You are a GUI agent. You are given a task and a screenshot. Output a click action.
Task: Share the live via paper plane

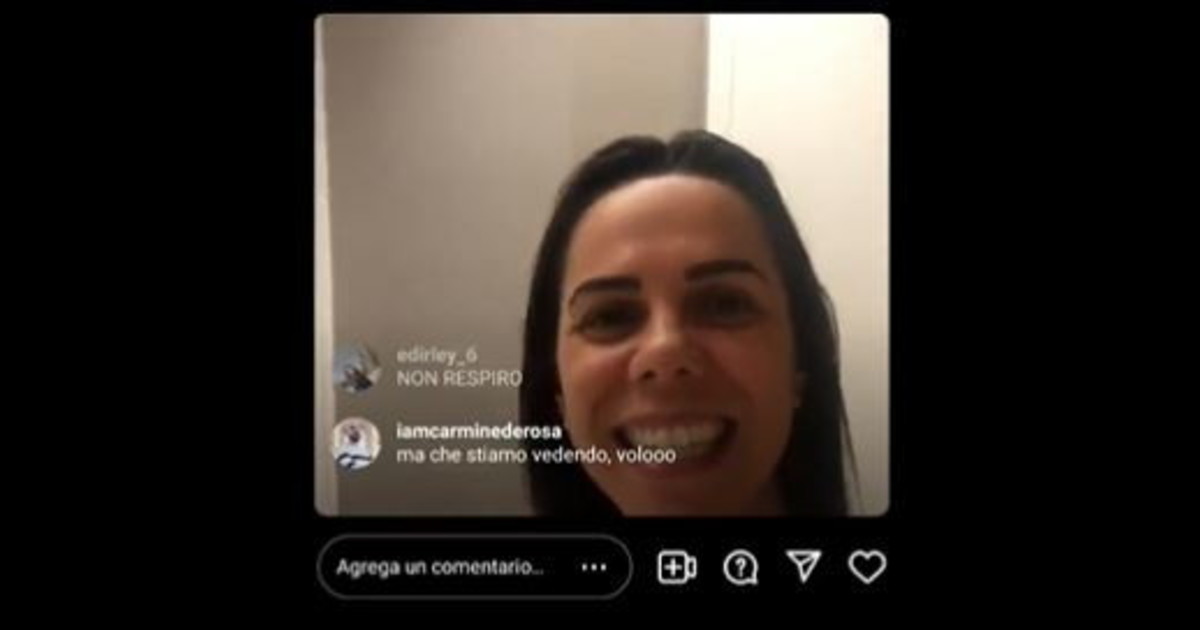click(803, 566)
